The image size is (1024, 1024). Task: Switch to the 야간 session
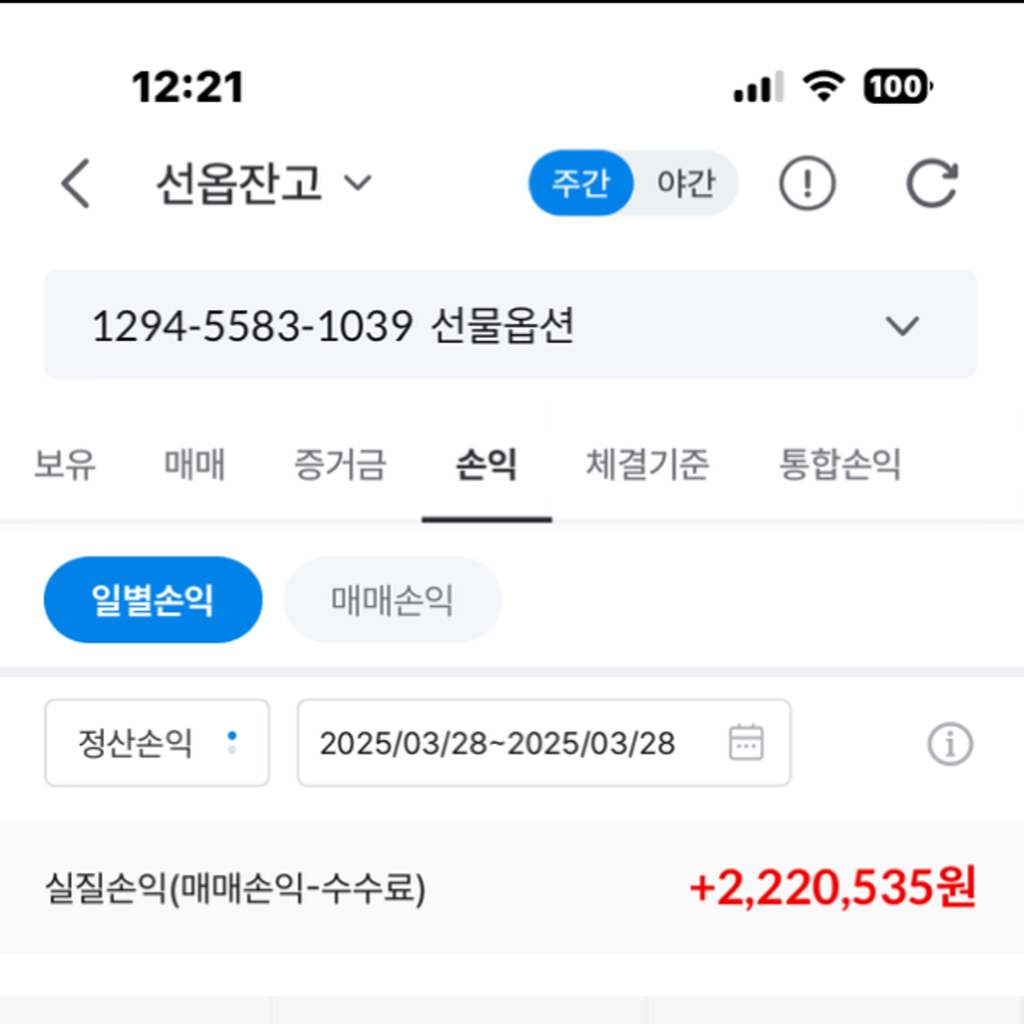pyautogui.click(x=686, y=184)
